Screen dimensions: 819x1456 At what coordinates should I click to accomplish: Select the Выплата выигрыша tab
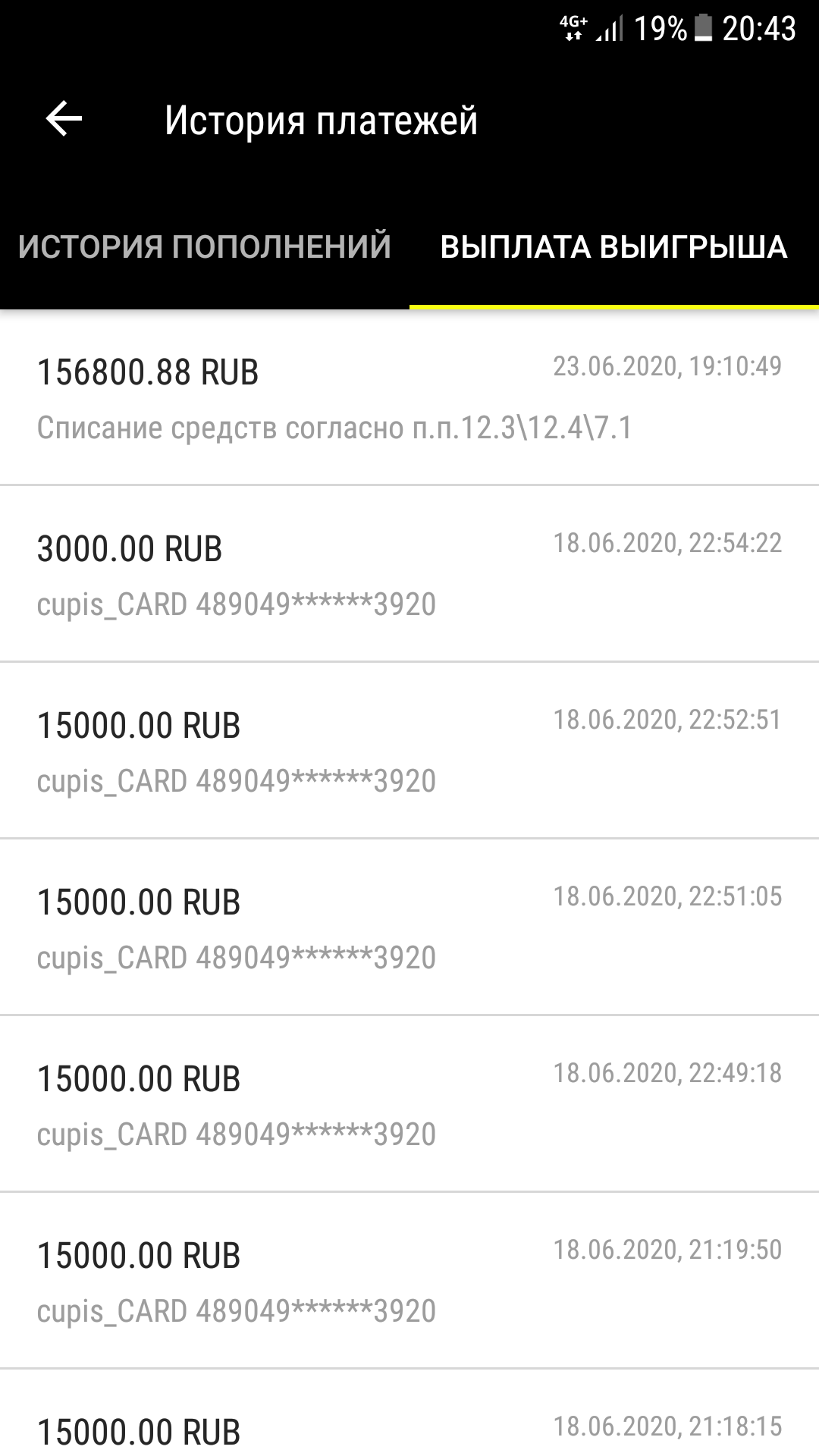[613, 247]
